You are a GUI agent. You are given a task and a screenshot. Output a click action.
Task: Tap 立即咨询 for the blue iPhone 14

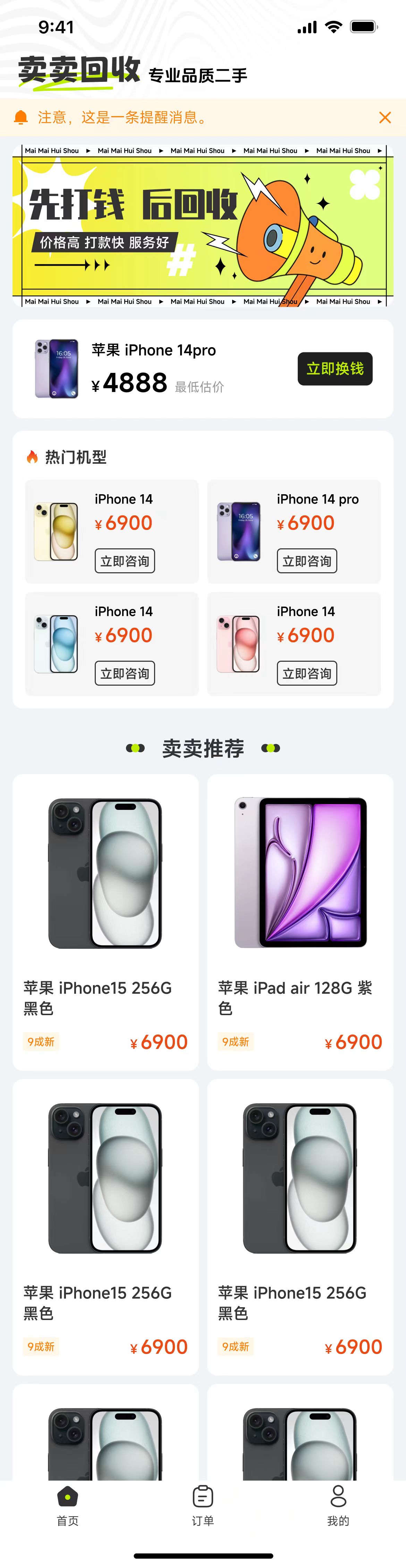(125, 673)
